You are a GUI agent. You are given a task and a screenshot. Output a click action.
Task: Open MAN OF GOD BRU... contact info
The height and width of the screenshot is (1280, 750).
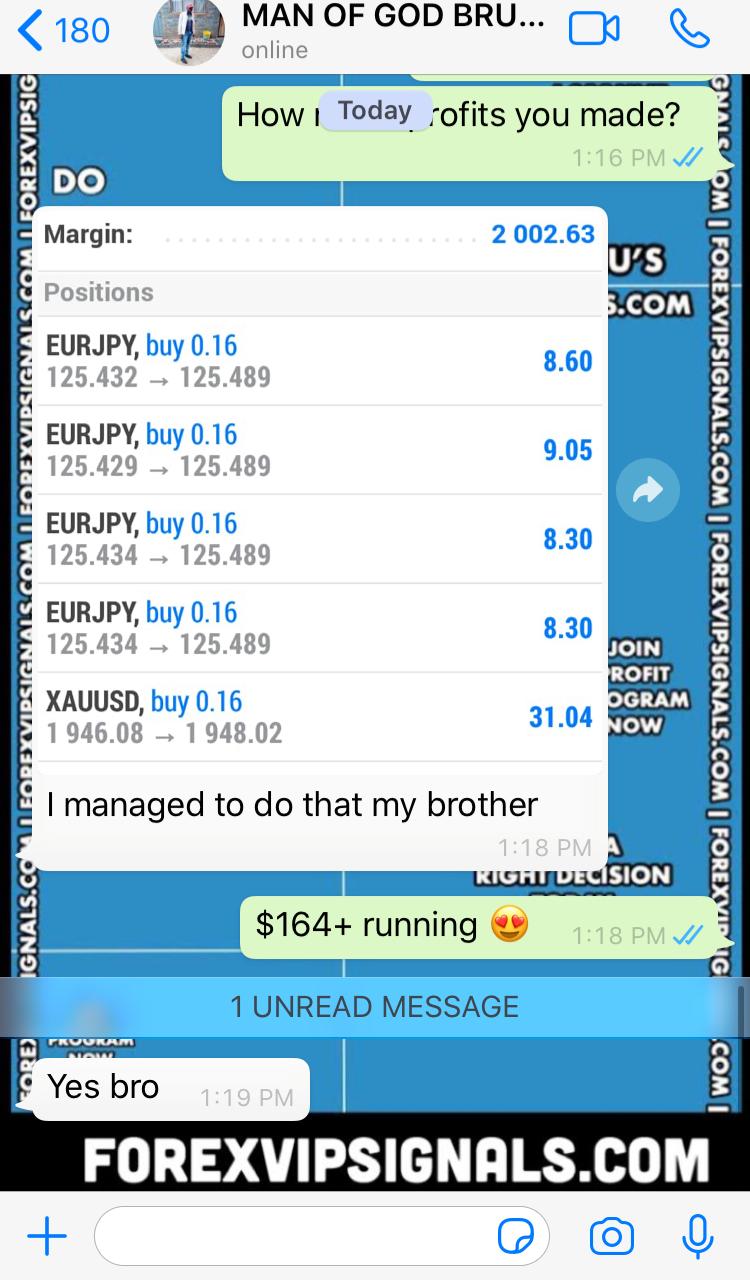[x=392, y=30]
